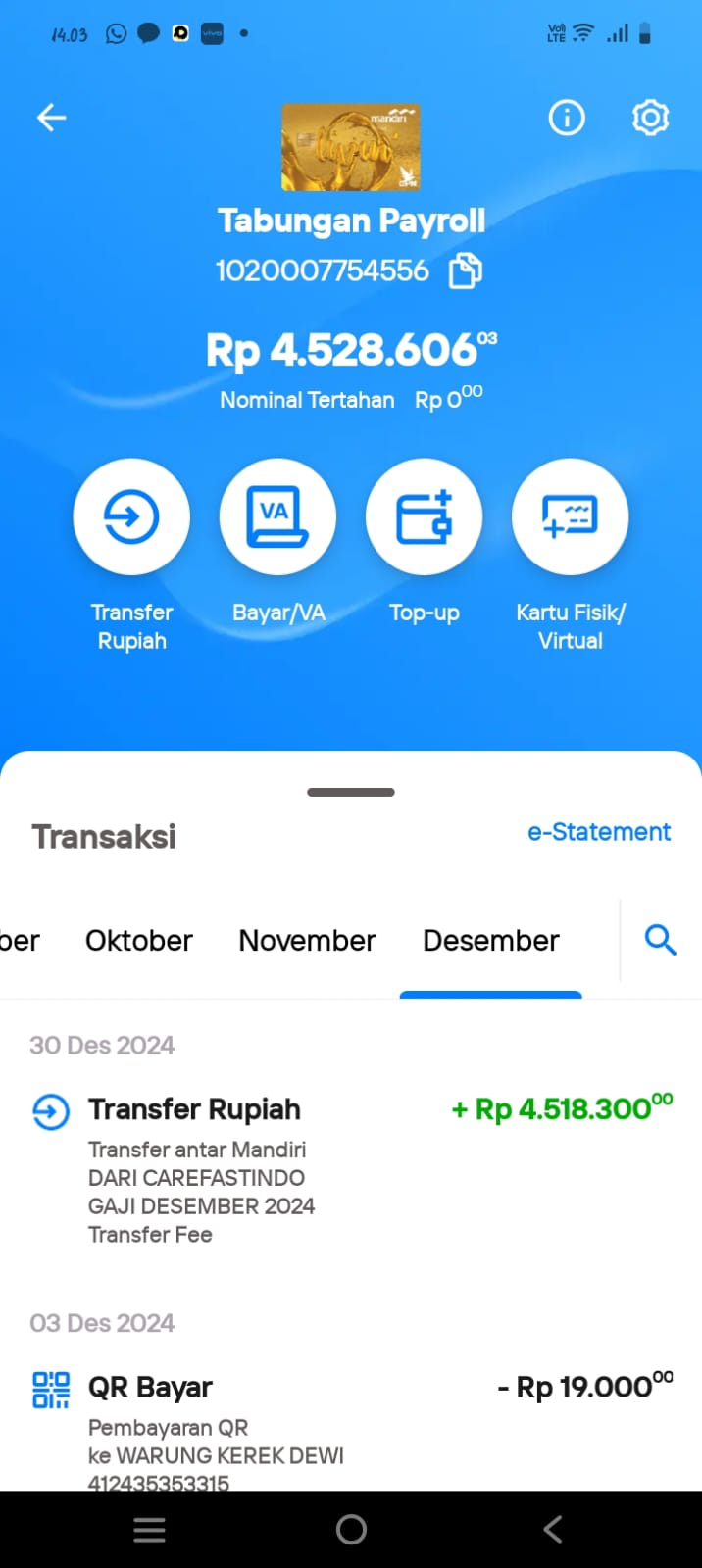Open the e-Statement link

point(599,832)
